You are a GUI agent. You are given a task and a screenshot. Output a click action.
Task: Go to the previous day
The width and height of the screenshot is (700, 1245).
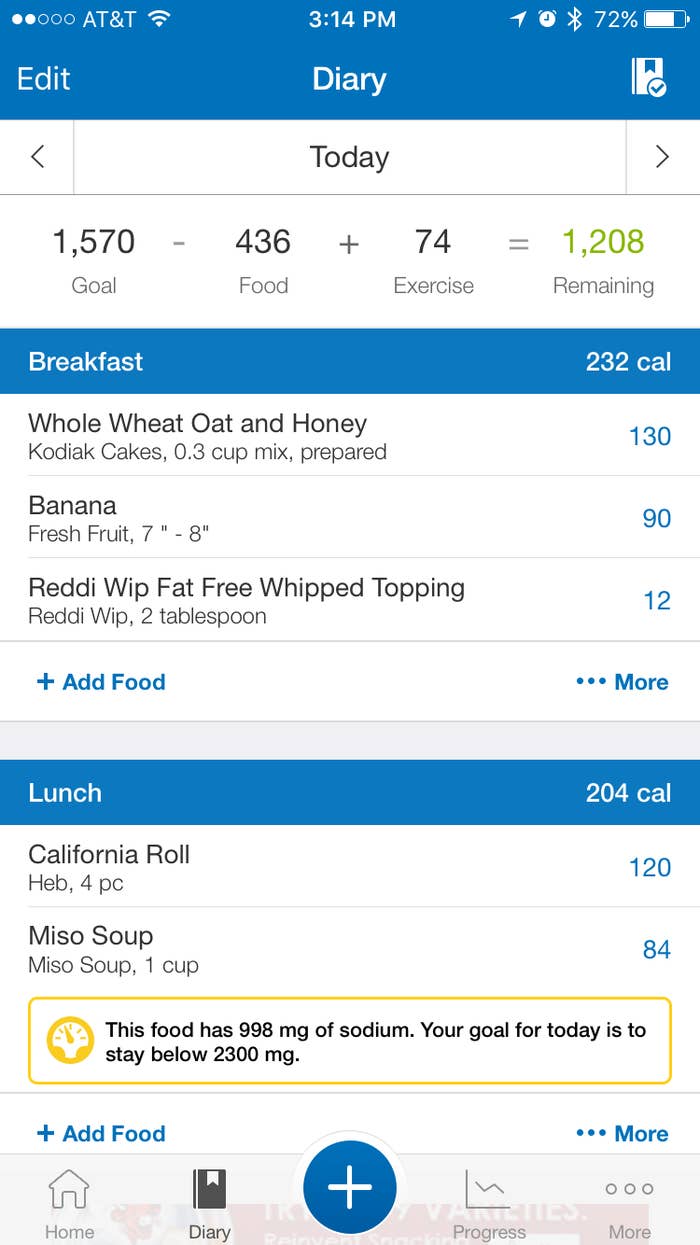click(37, 157)
